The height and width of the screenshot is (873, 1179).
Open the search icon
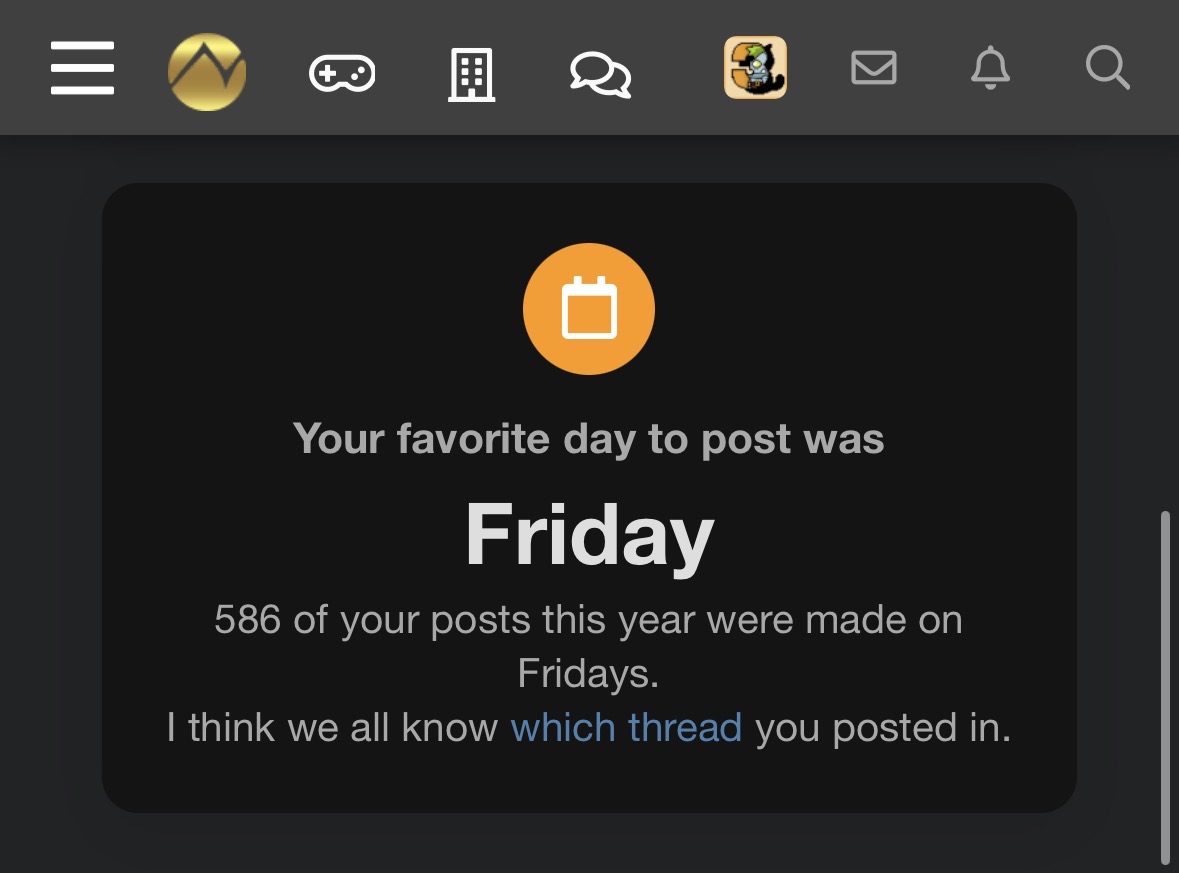point(1107,69)
